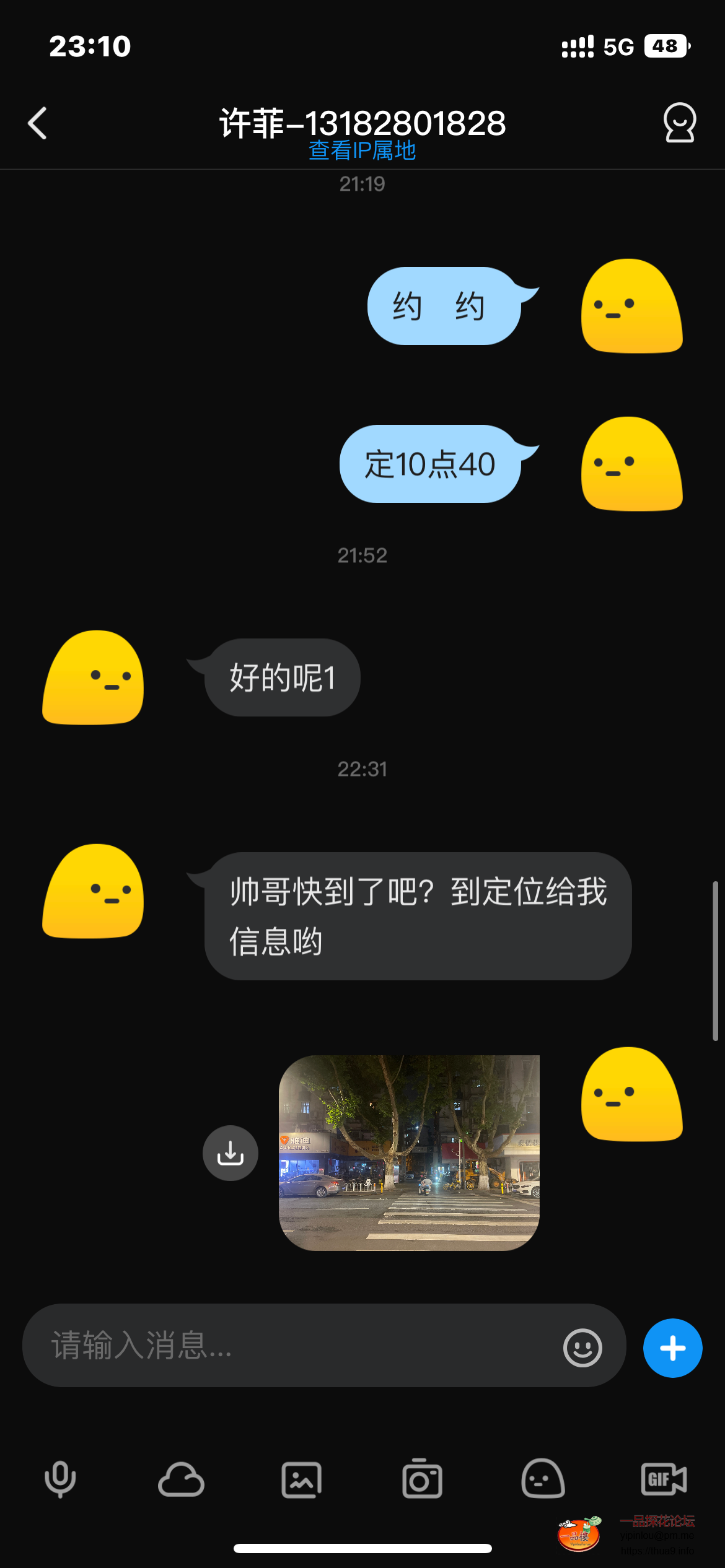This screenshot has height=1568, width=725.
Task: Select the microphone voice input icon
Action: click(x=60, y=1479)
